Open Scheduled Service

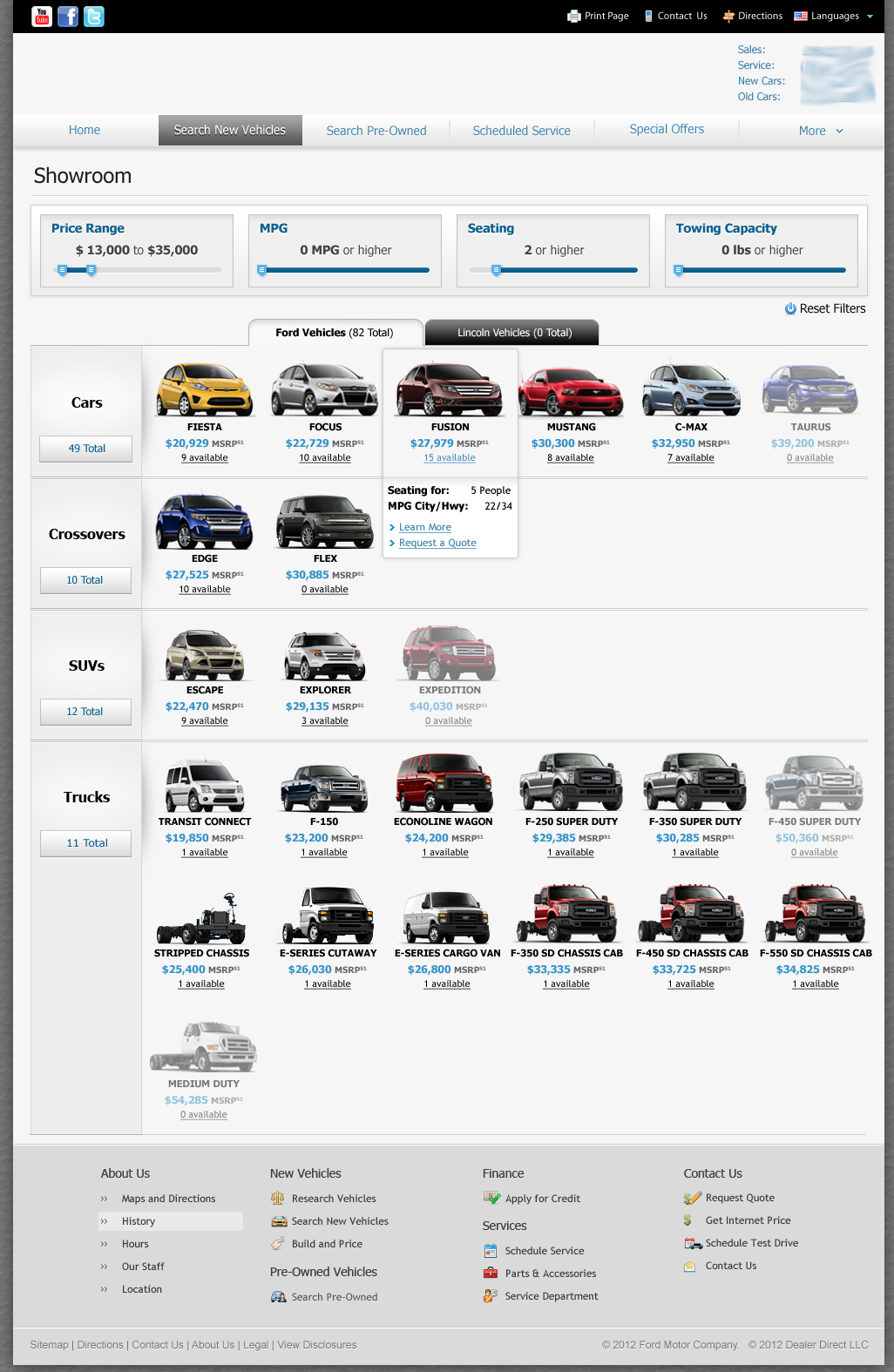521,131
